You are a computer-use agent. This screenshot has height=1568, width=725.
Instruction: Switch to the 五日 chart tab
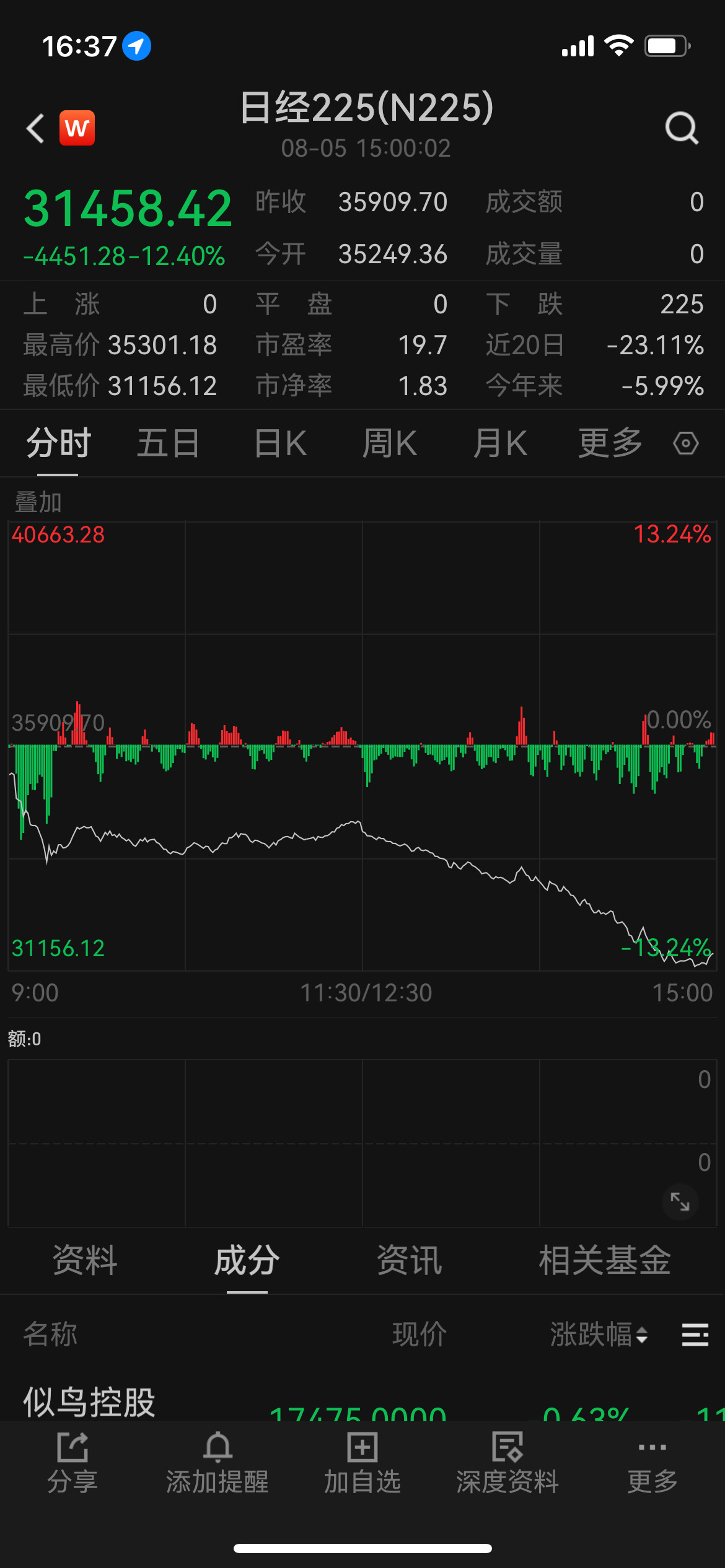168,443
